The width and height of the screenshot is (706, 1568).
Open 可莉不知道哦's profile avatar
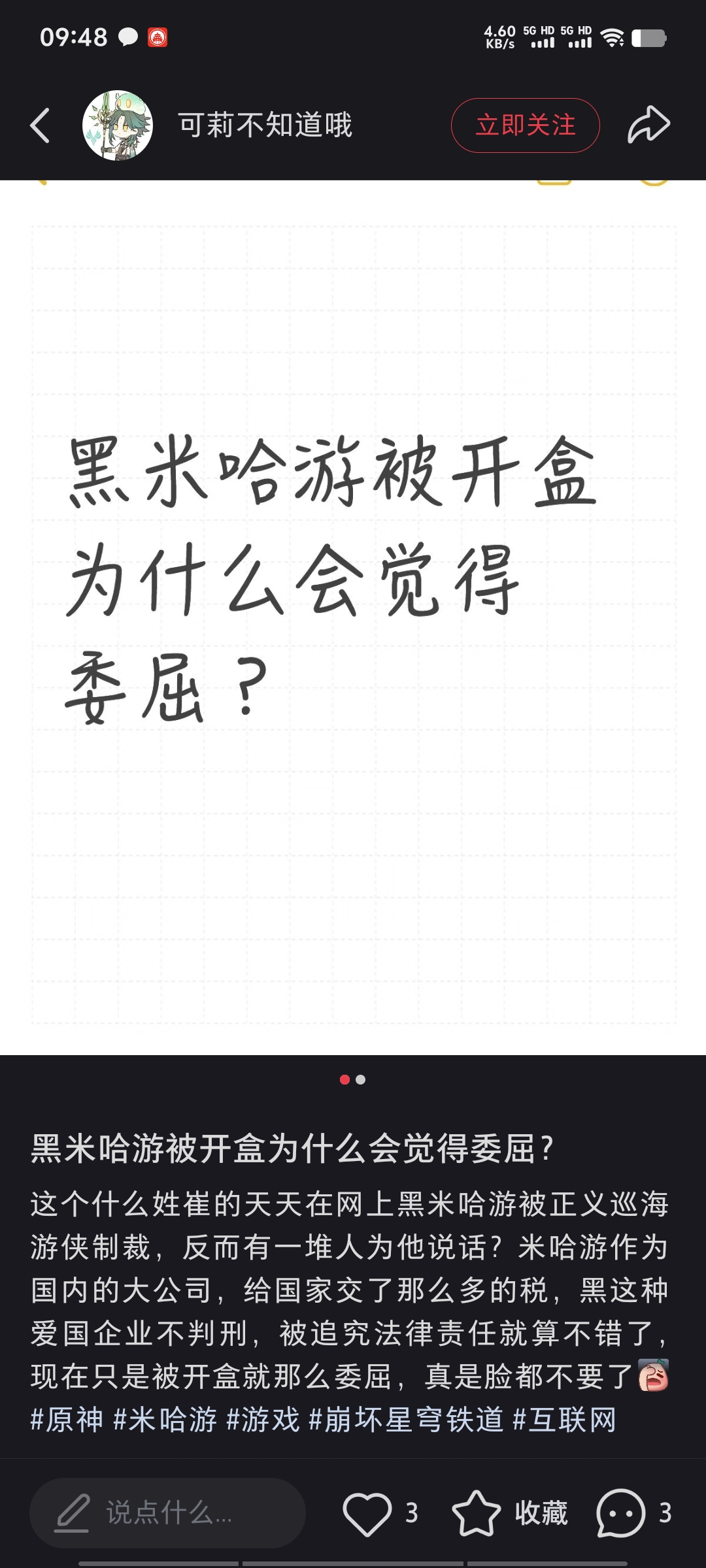pos(118,125)
